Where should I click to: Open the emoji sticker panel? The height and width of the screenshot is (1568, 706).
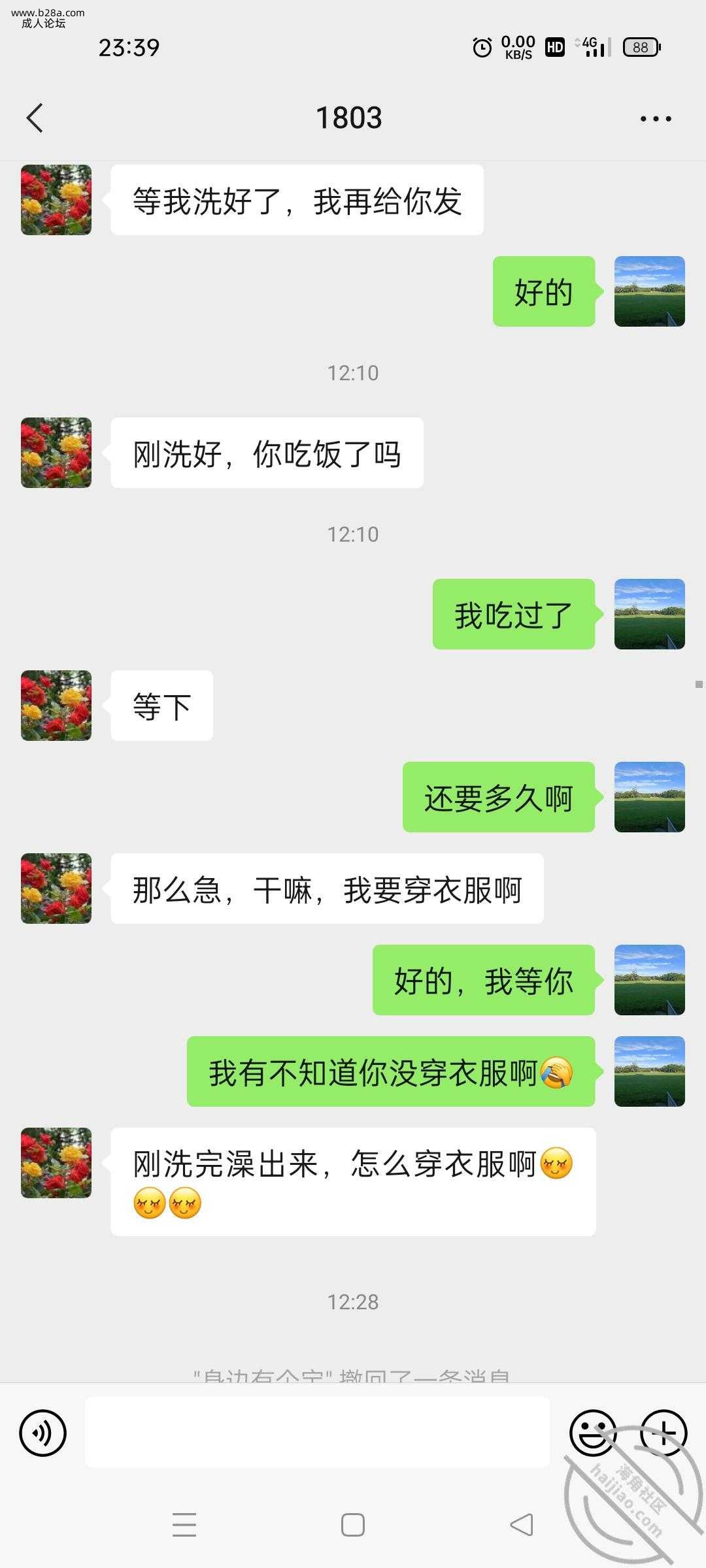click(x=592, y=1433)
